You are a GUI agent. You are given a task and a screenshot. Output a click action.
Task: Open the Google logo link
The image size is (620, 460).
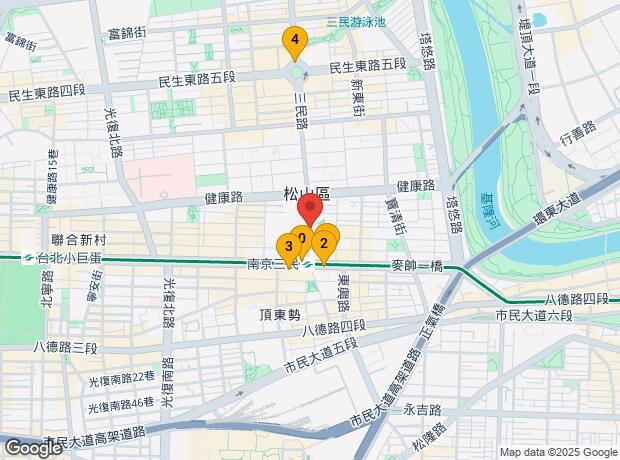[33, 448]
